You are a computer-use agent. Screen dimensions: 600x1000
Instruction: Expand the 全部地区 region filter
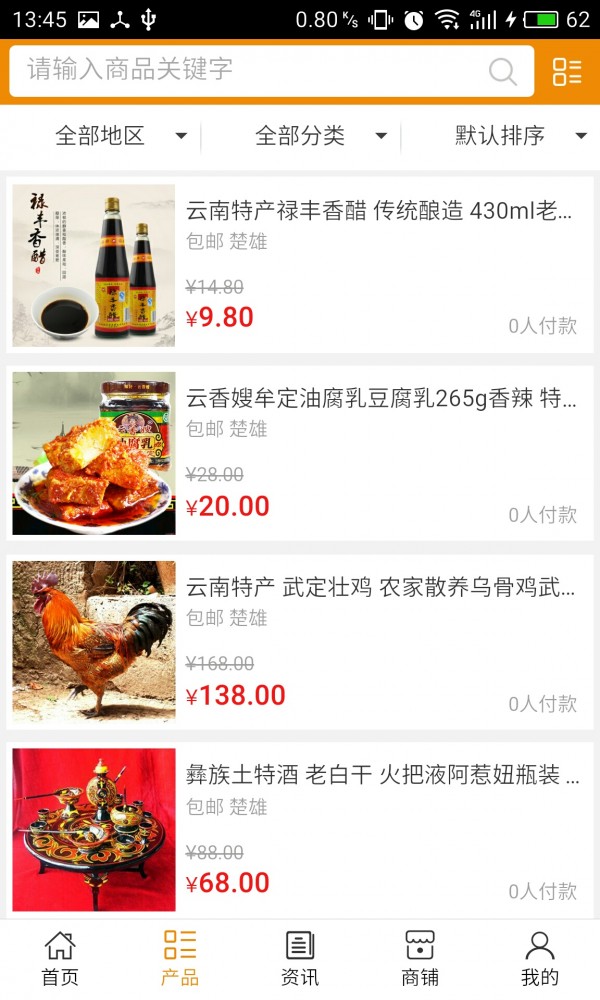tap(120, 136)
